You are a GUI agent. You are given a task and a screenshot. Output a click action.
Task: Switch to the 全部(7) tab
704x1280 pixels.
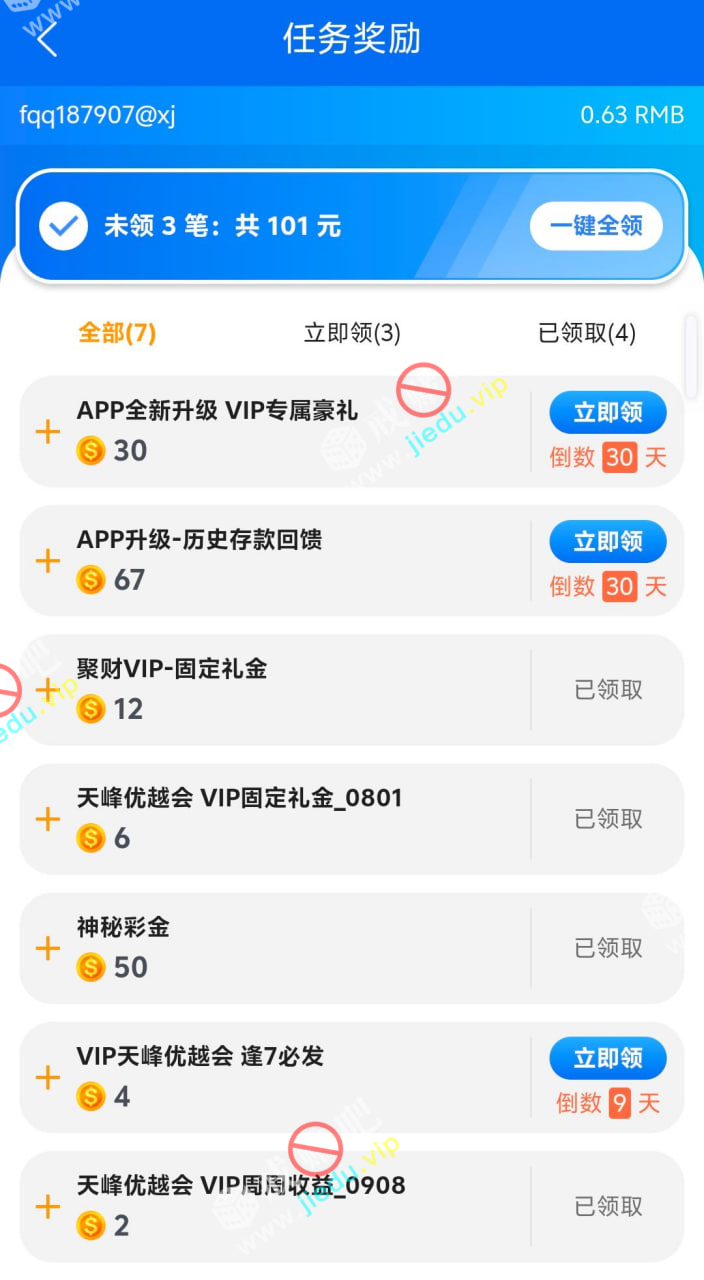117,333
